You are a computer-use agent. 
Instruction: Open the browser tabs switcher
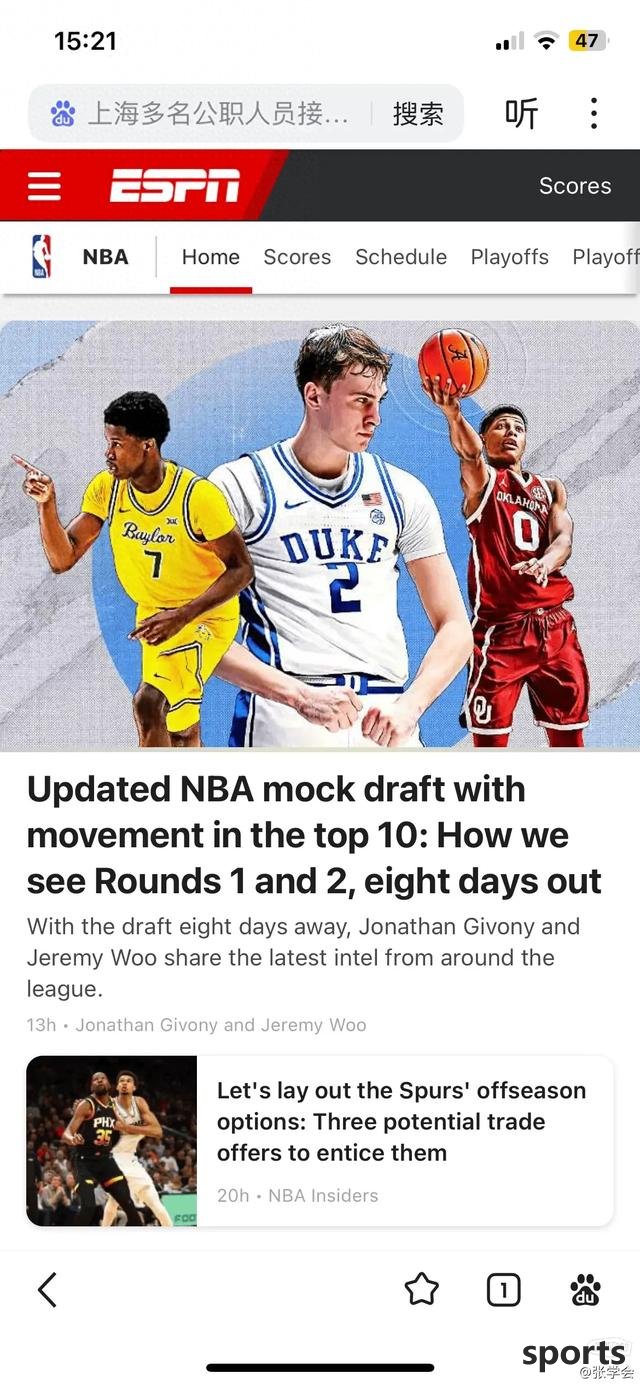(503, 1290)
